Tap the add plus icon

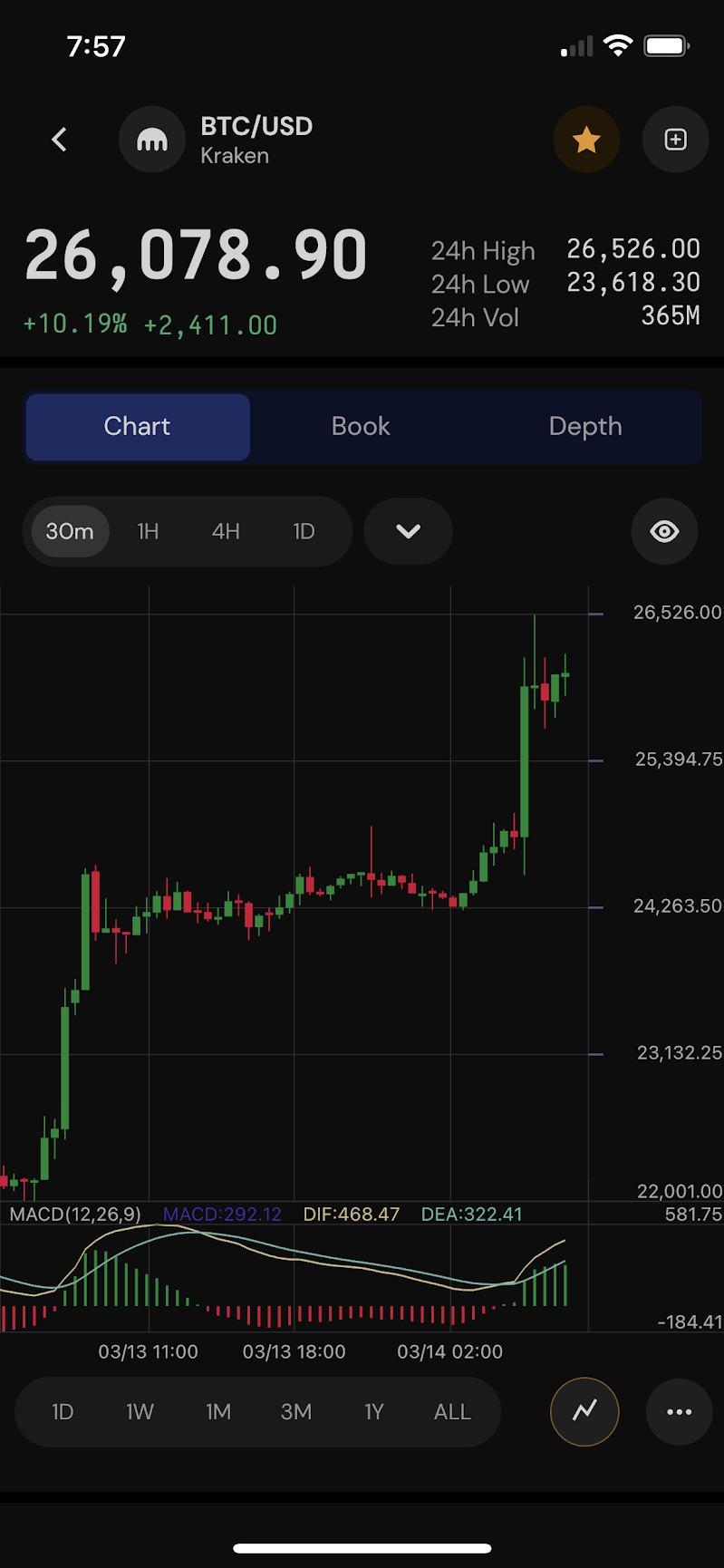(675, 140)
